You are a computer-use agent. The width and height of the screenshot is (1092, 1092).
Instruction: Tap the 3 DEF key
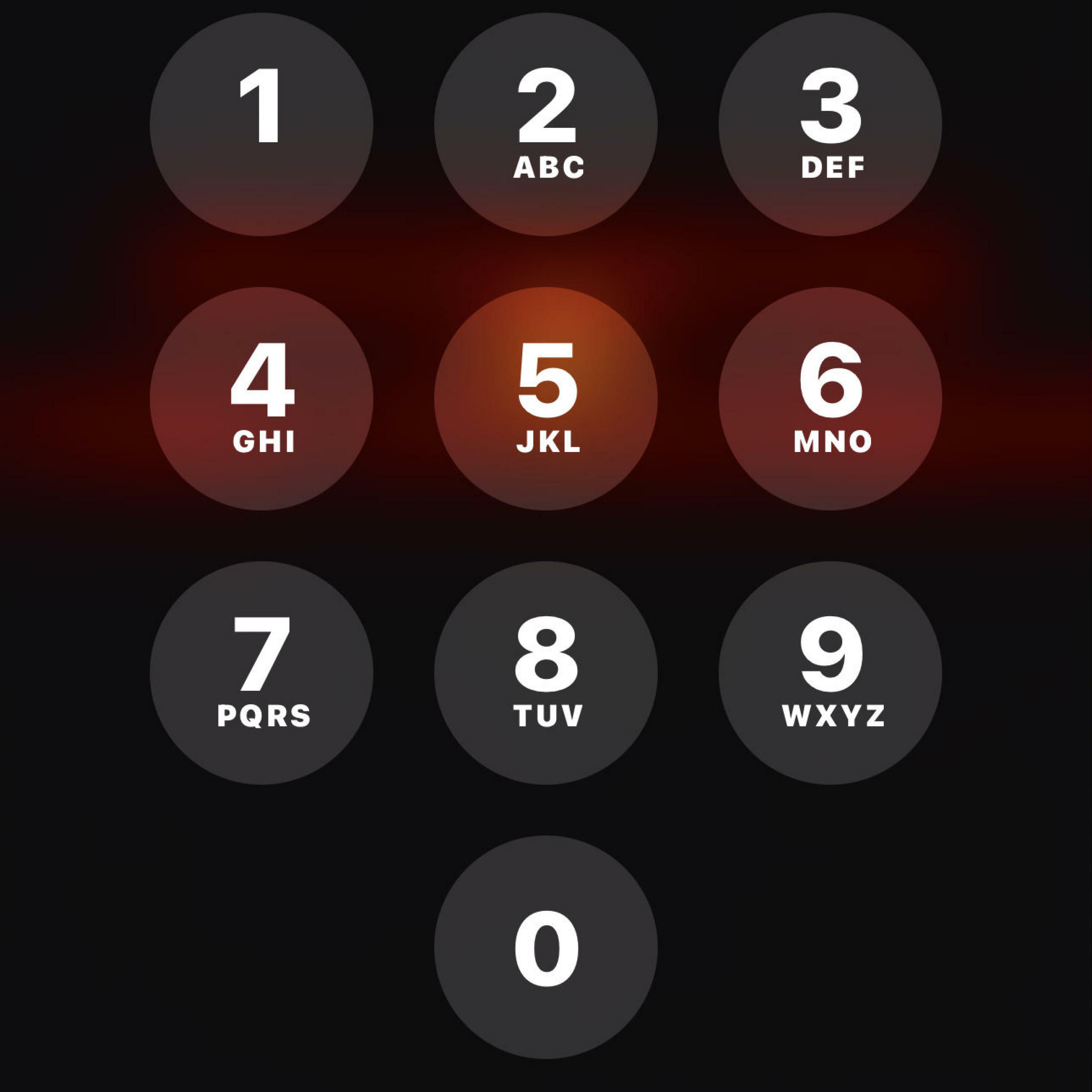tap(830, 124)
